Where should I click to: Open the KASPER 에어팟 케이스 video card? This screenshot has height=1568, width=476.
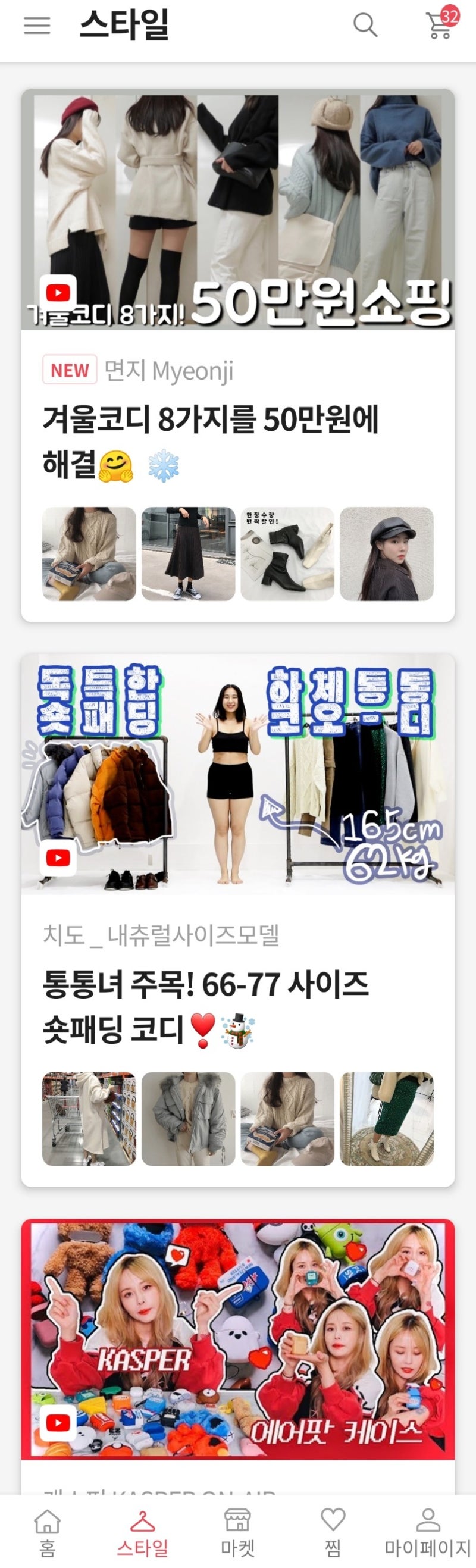(x=237, y=1339)
